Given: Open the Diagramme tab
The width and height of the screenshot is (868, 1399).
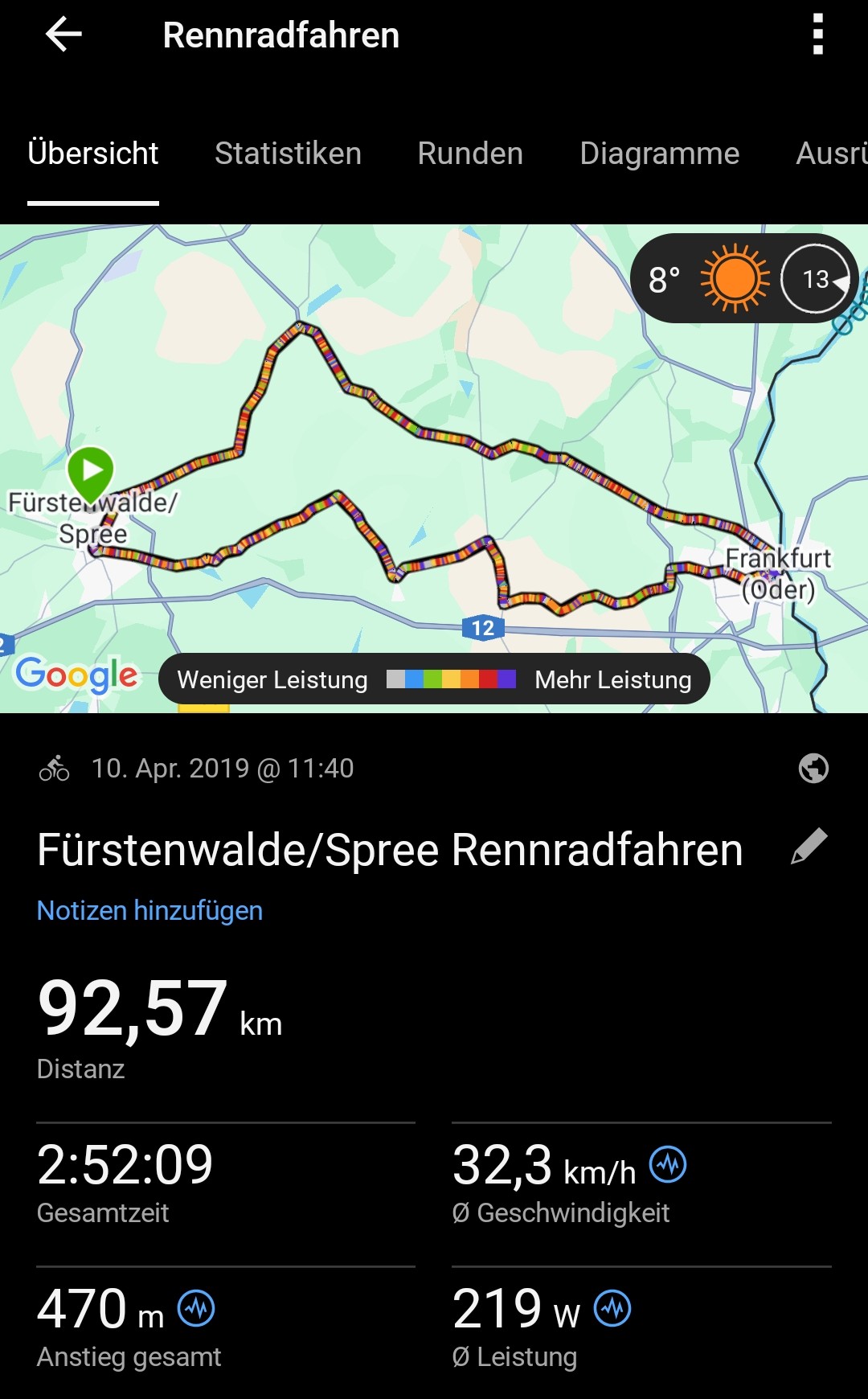Looking at the screenshot, I should click(659, 154).
